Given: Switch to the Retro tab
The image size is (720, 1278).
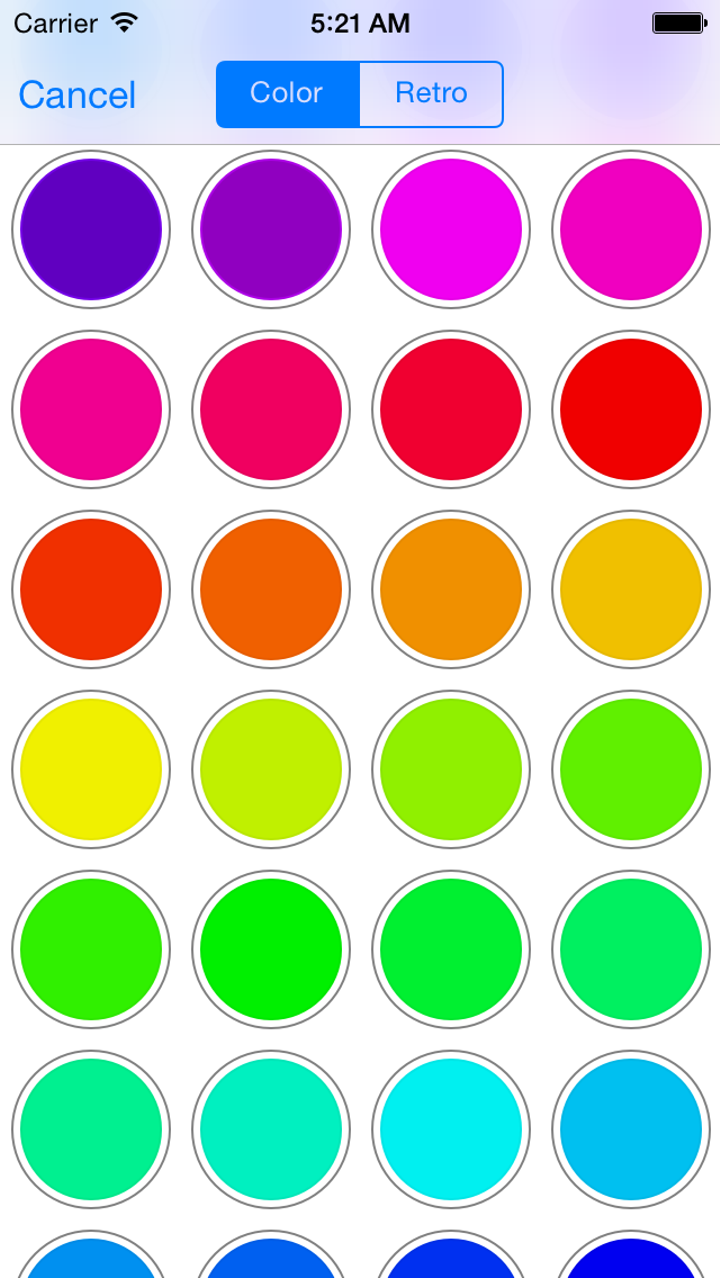Looking at the screenshot, I should (x=431, y=94).
